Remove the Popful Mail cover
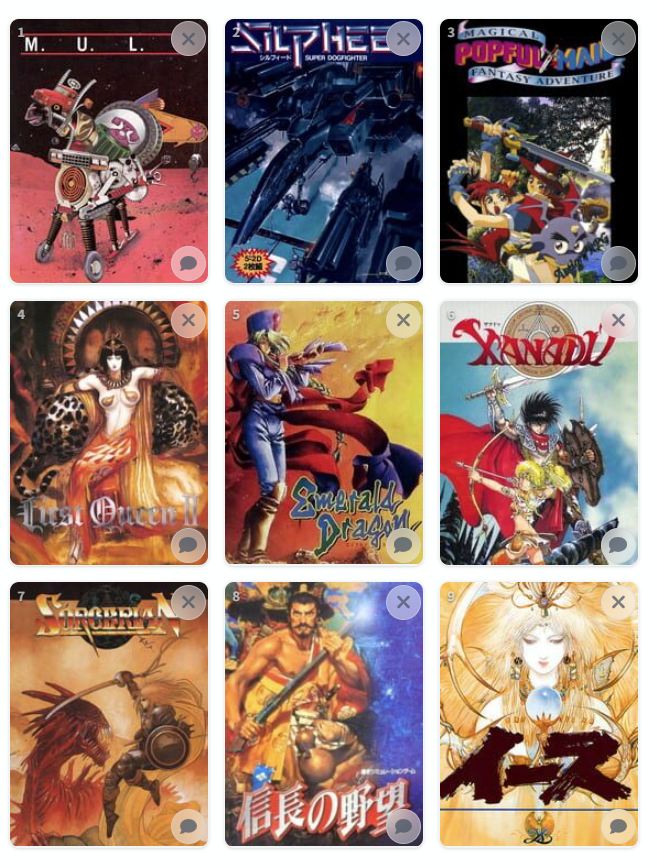Viewport: 657px width, 868px height. tap(618, 39)
